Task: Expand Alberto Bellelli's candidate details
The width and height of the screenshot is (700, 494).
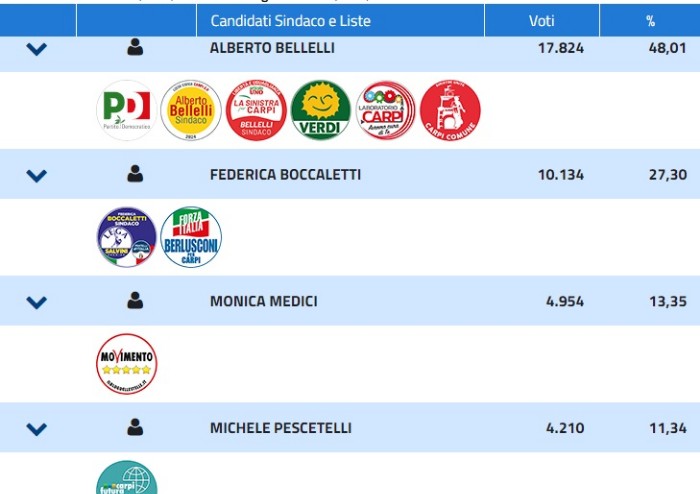Action: 36,48
